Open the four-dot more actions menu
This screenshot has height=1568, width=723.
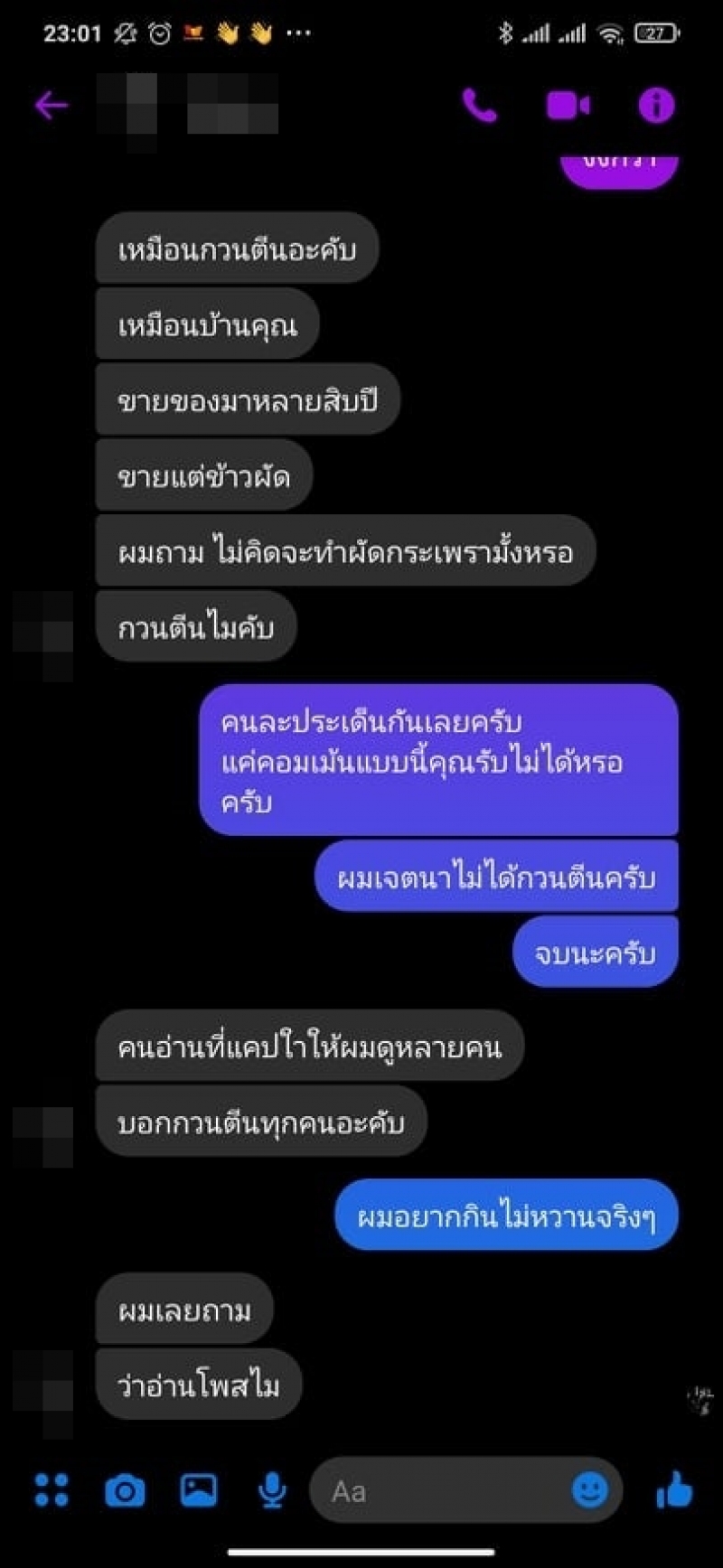[52, 1490]
